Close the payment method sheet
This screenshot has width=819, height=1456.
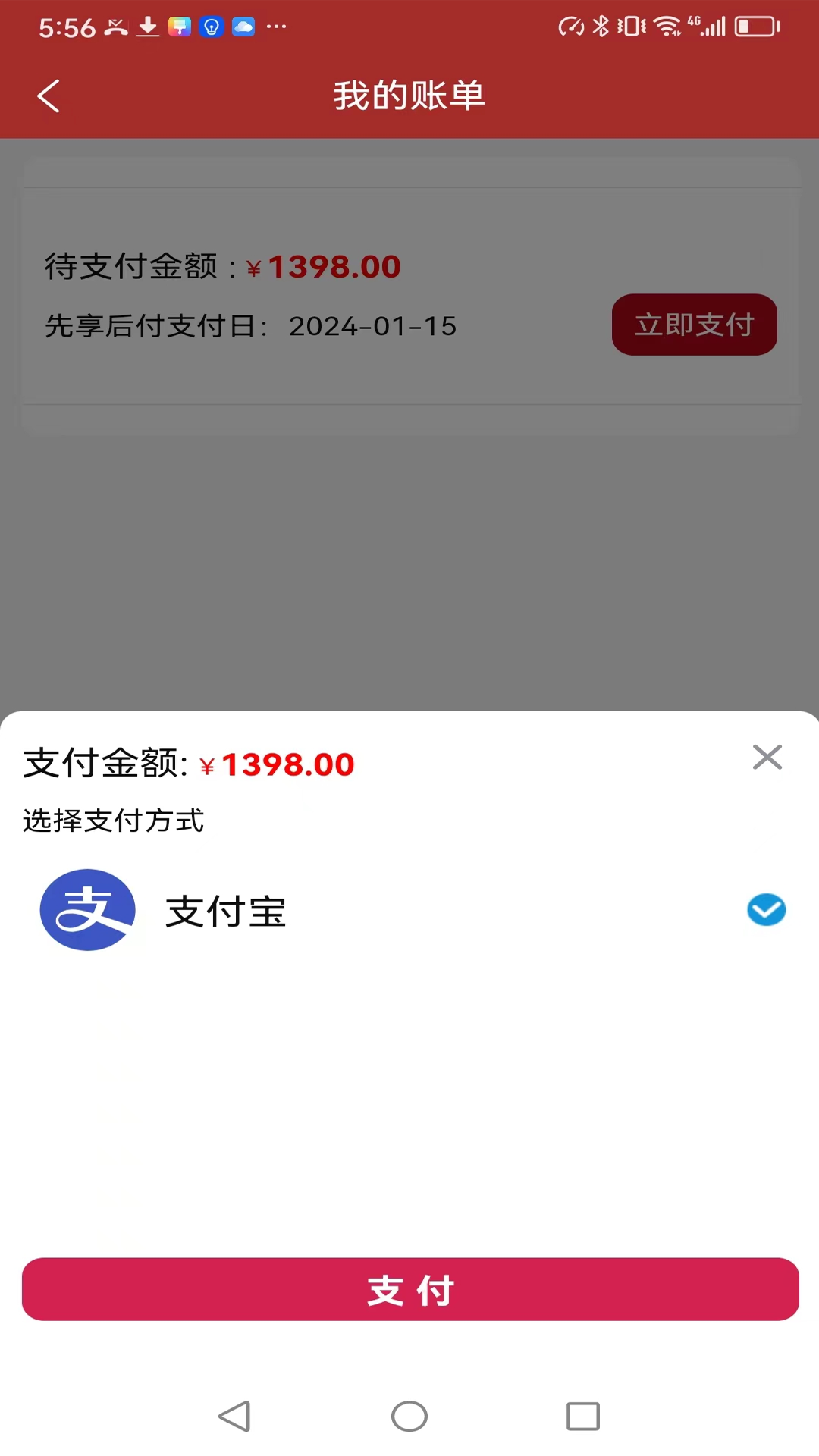click(767, 757)
